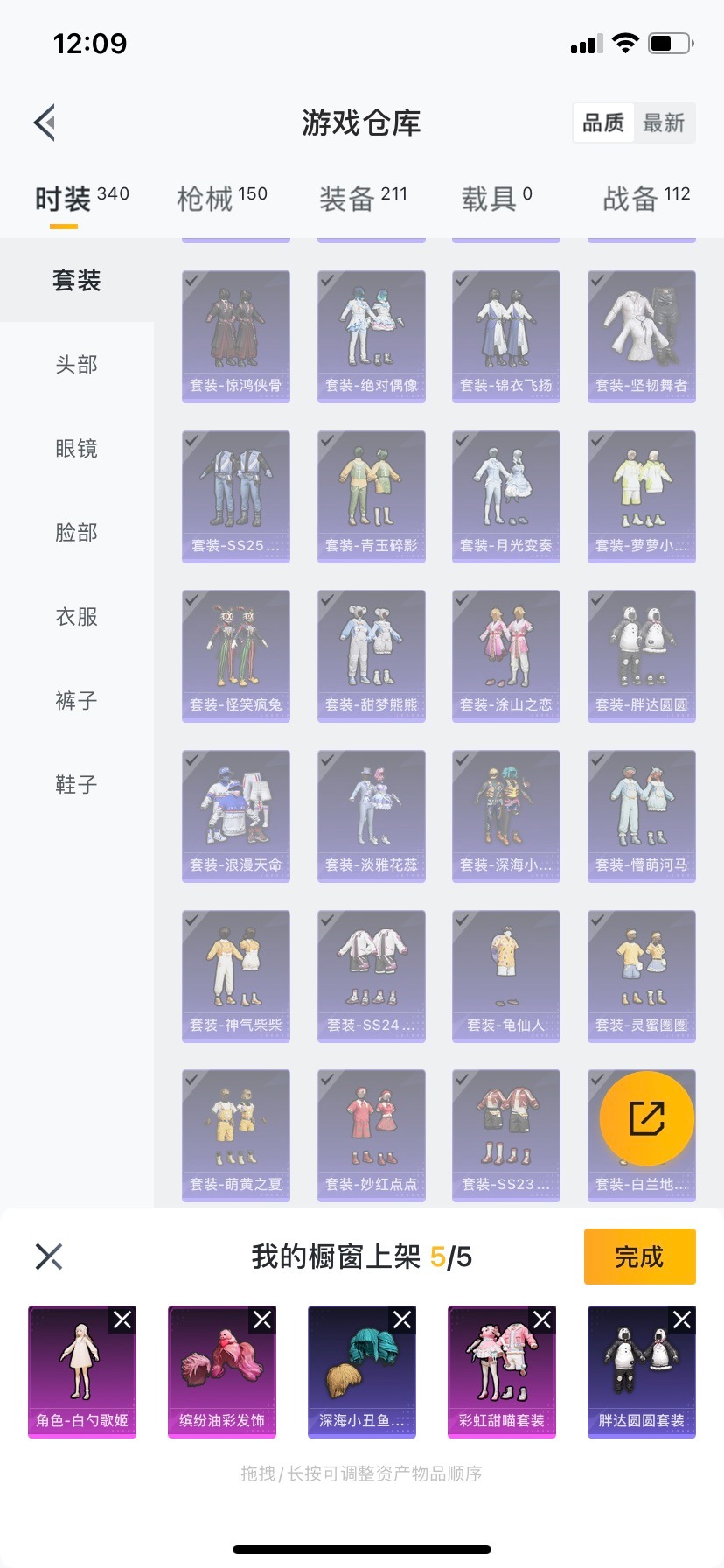
Task: Choose the 套装-怪笑疯兔 outfit tile
Action: [x=236, y=656]
